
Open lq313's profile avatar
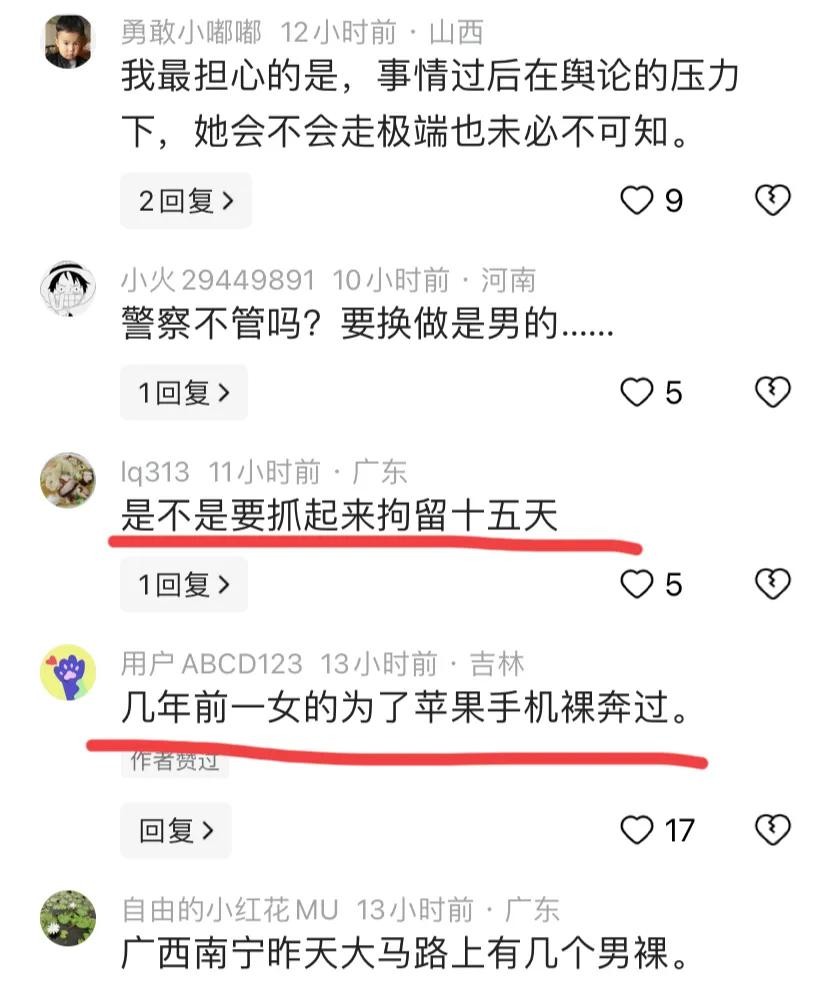[x=69, y=480]
